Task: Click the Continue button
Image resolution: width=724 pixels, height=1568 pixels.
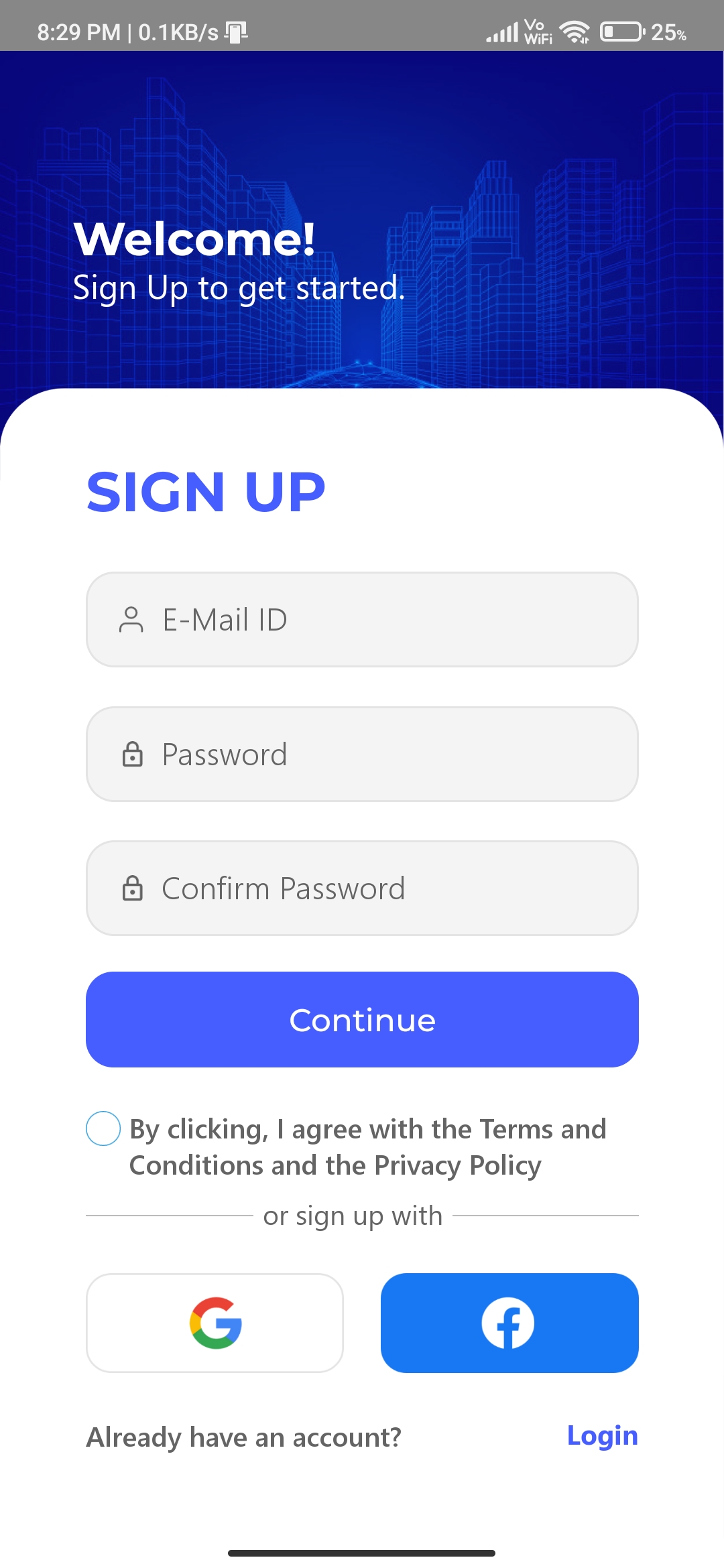Action: [361, 1019]
